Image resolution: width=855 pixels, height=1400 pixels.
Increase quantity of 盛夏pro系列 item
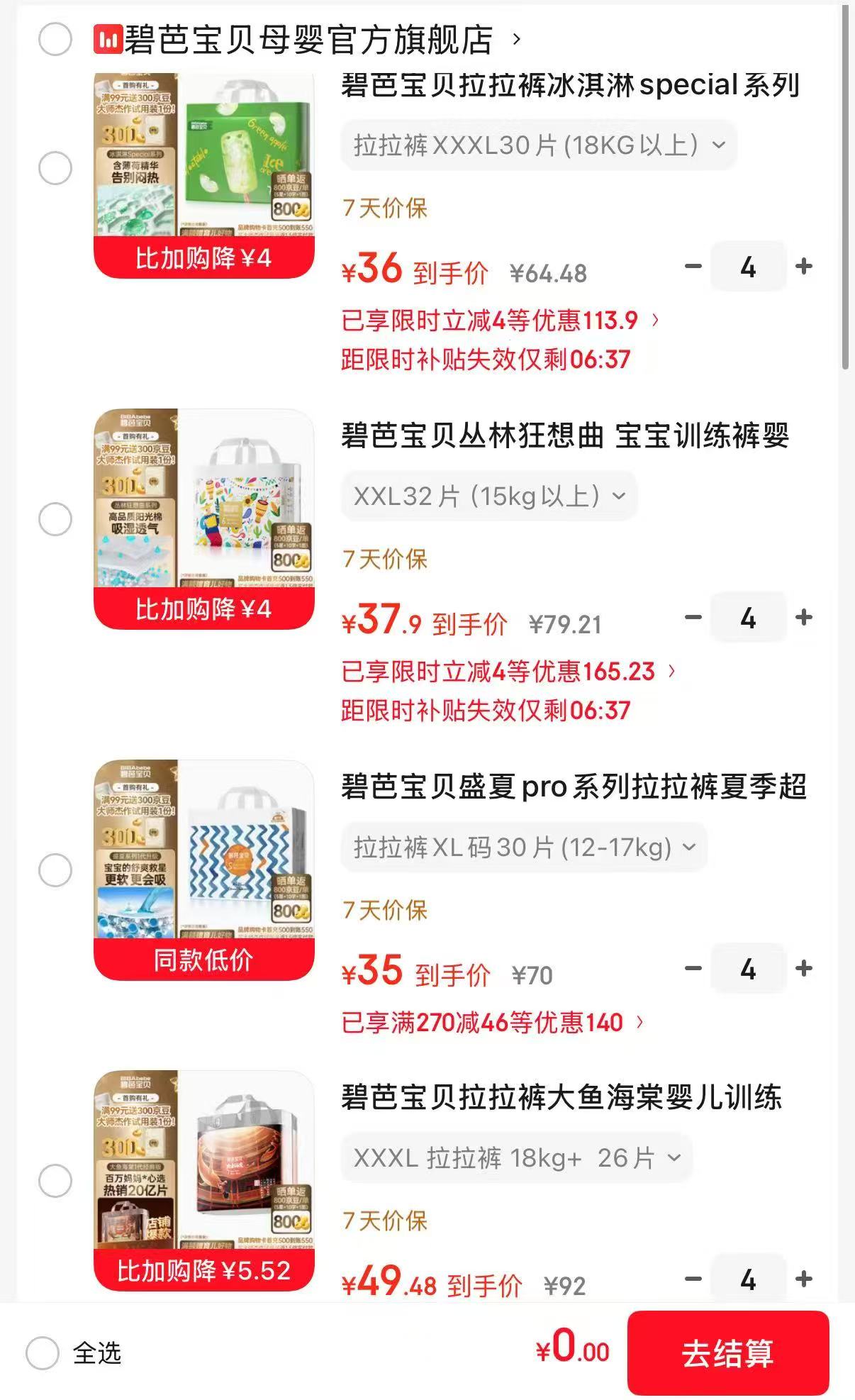point(804,968)
